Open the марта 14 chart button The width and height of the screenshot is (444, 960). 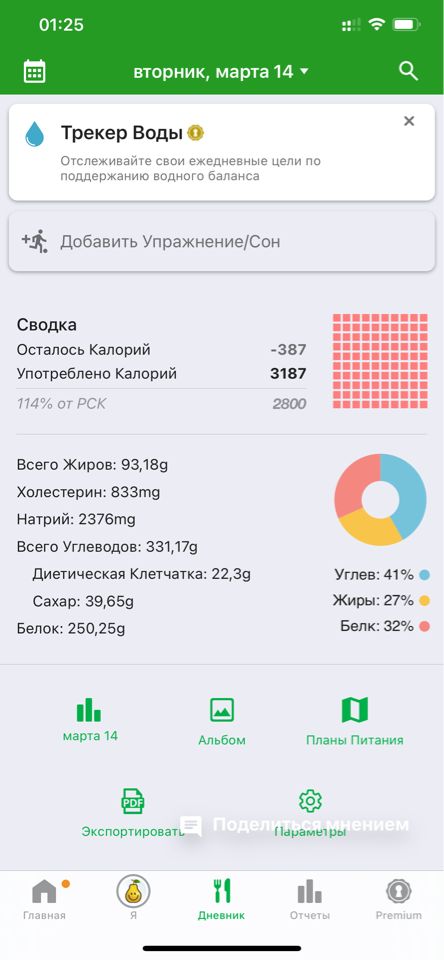[x=90, y=719]
